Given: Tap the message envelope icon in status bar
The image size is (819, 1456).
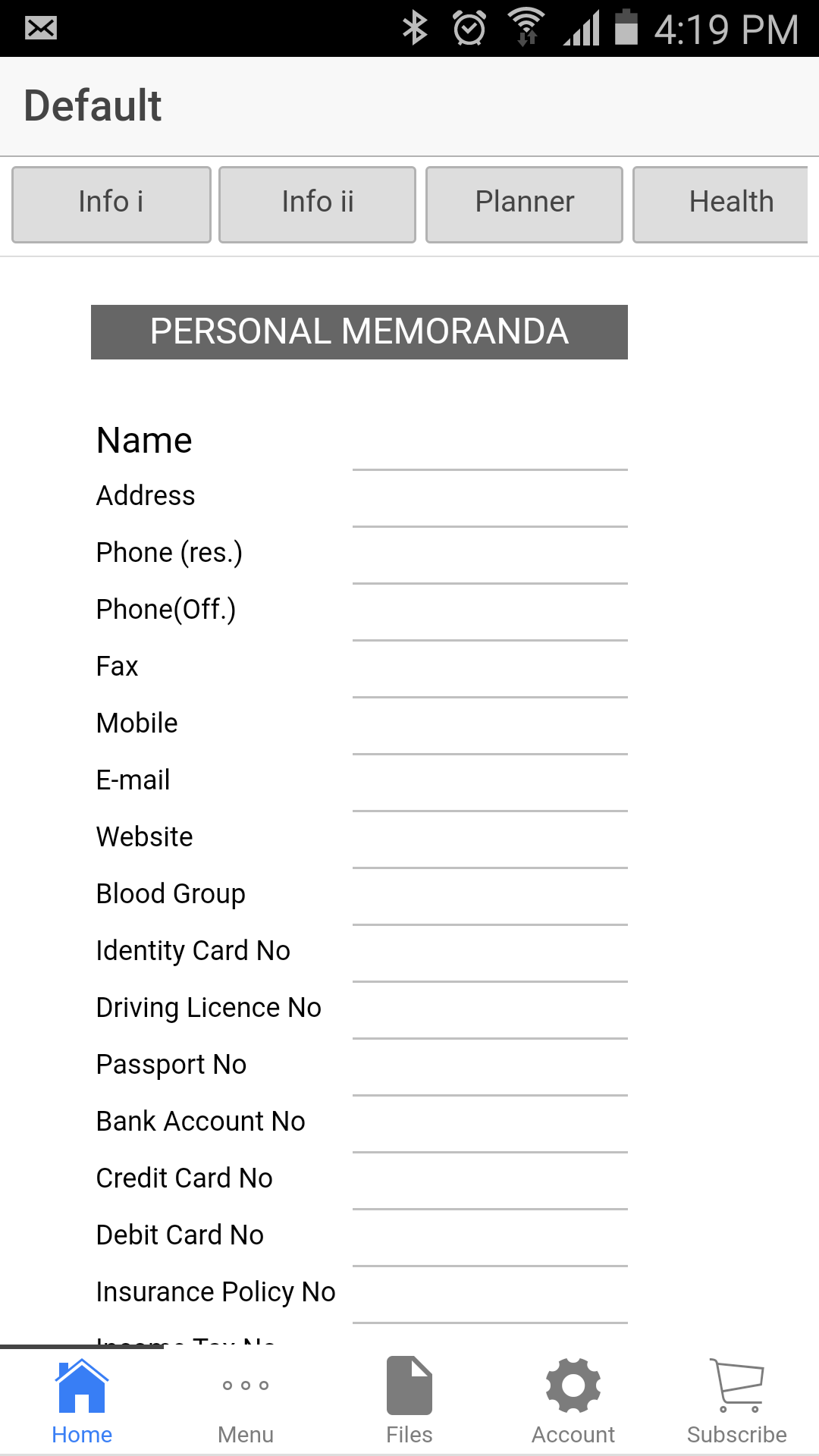Looking at the screenshot, I should click(40, 28).
